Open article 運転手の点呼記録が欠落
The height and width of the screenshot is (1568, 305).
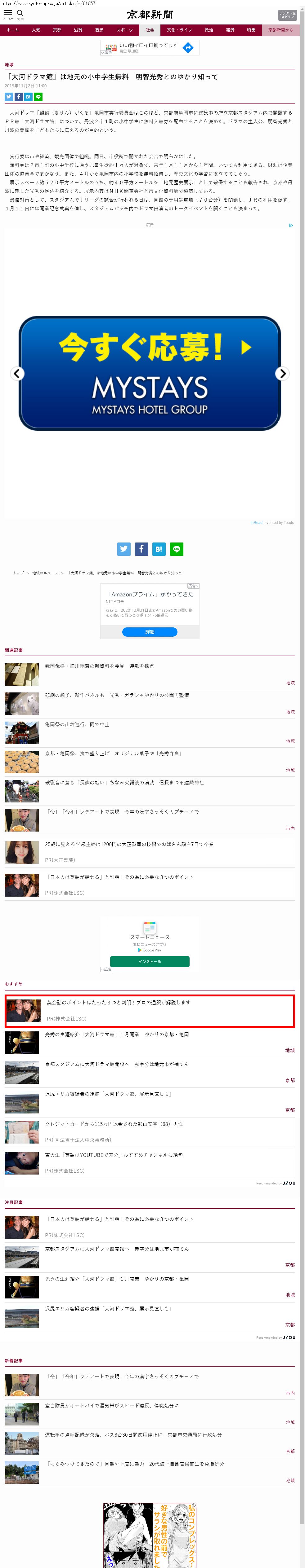tap(133, 1435)
